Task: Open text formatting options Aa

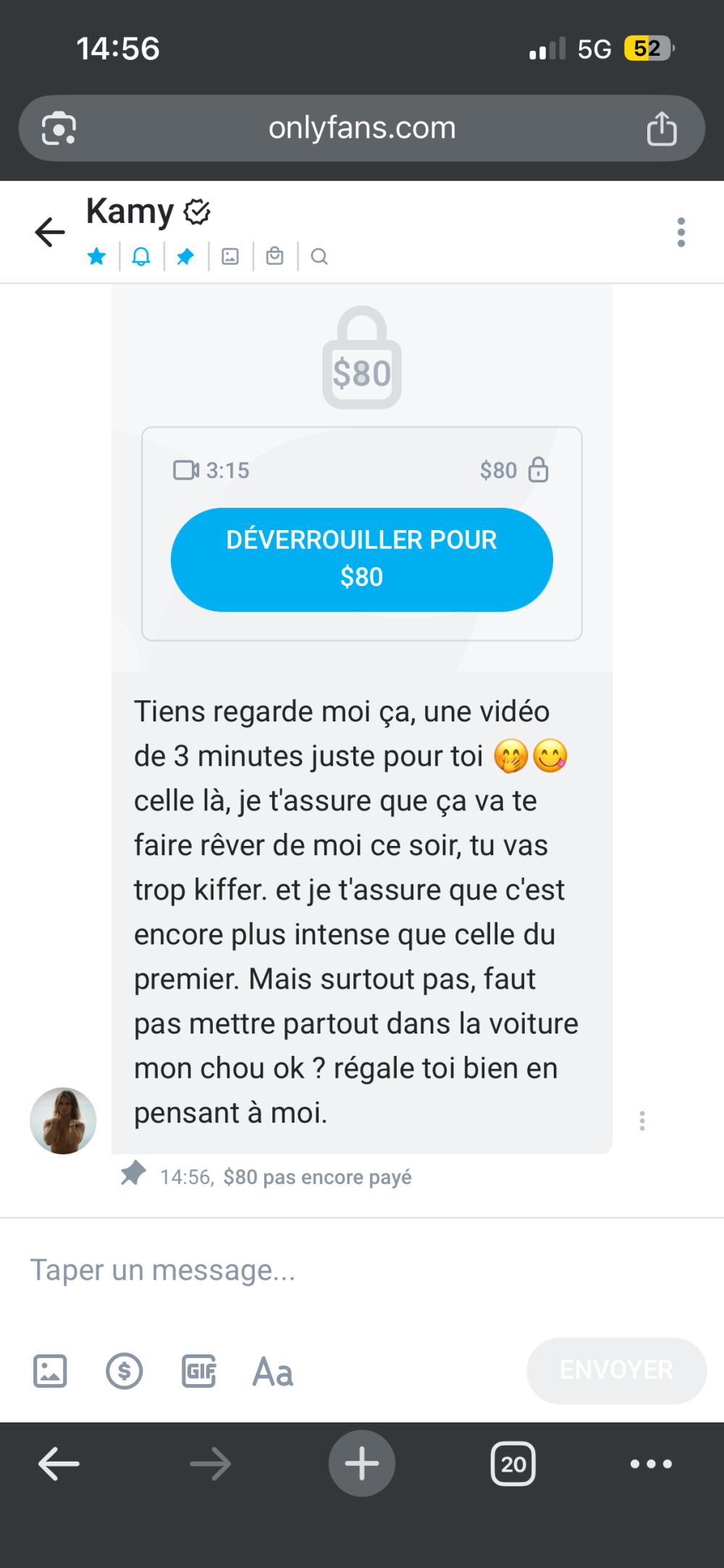Action: 273,1371
